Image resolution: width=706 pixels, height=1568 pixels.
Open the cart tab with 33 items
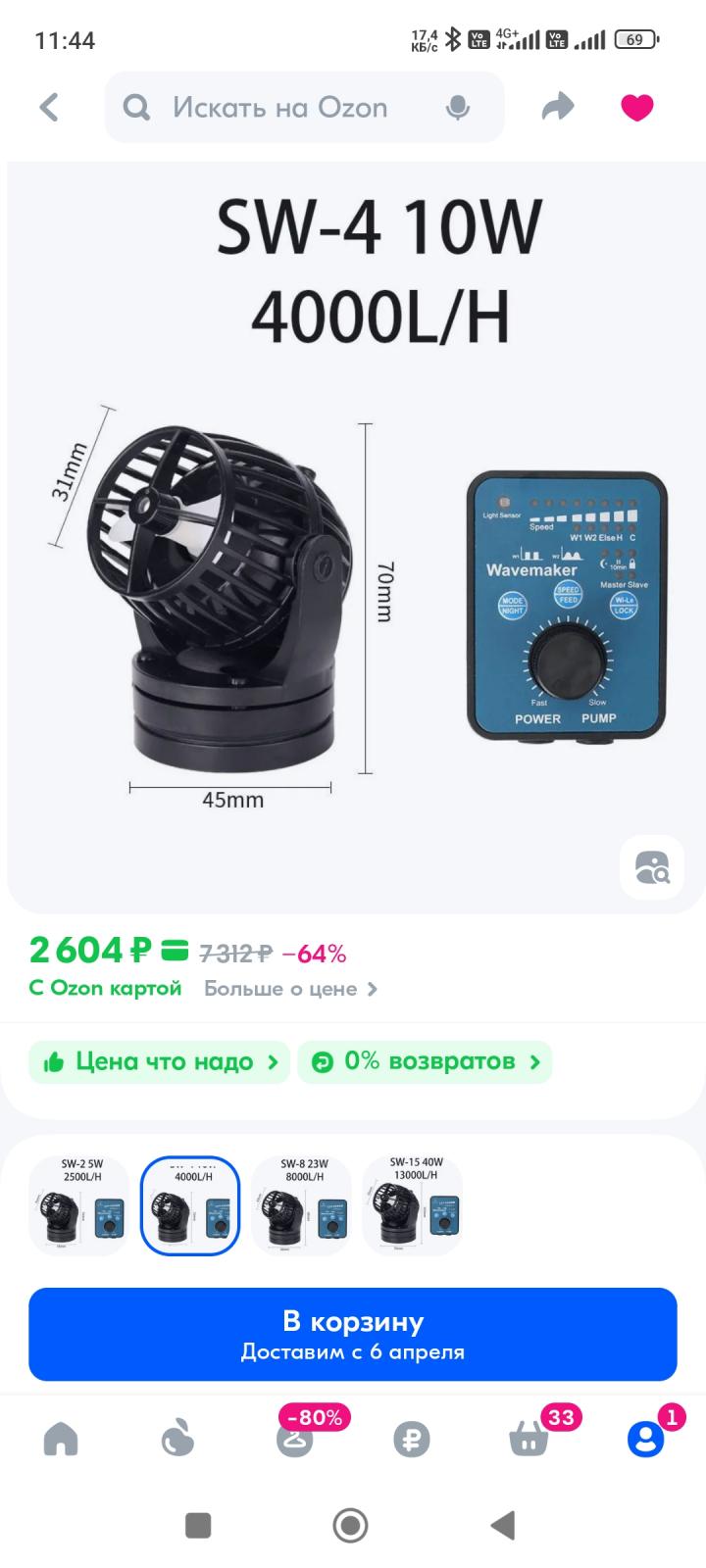(x=529, y=1439)
